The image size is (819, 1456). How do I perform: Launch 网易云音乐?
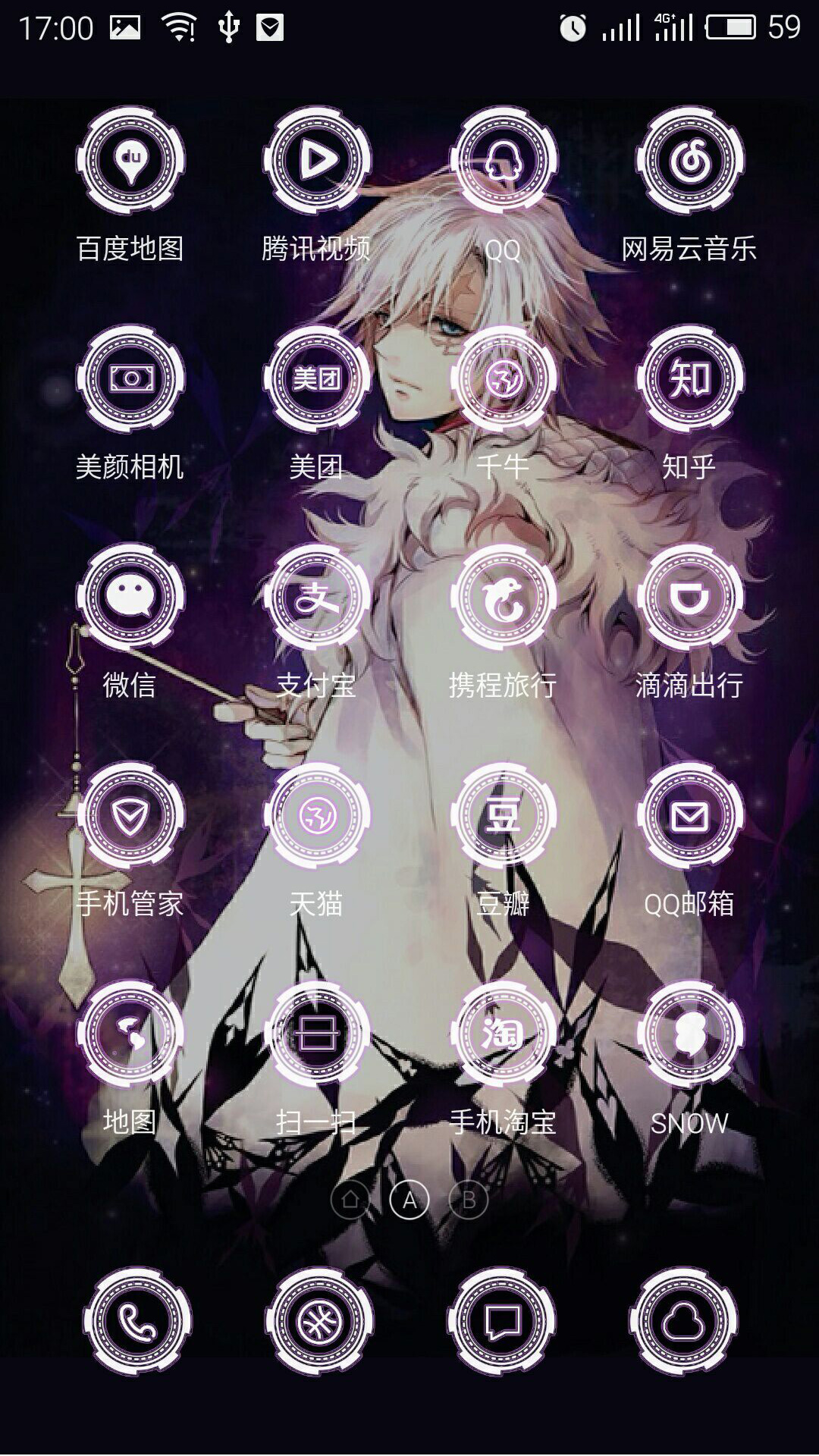click(690, 161)
